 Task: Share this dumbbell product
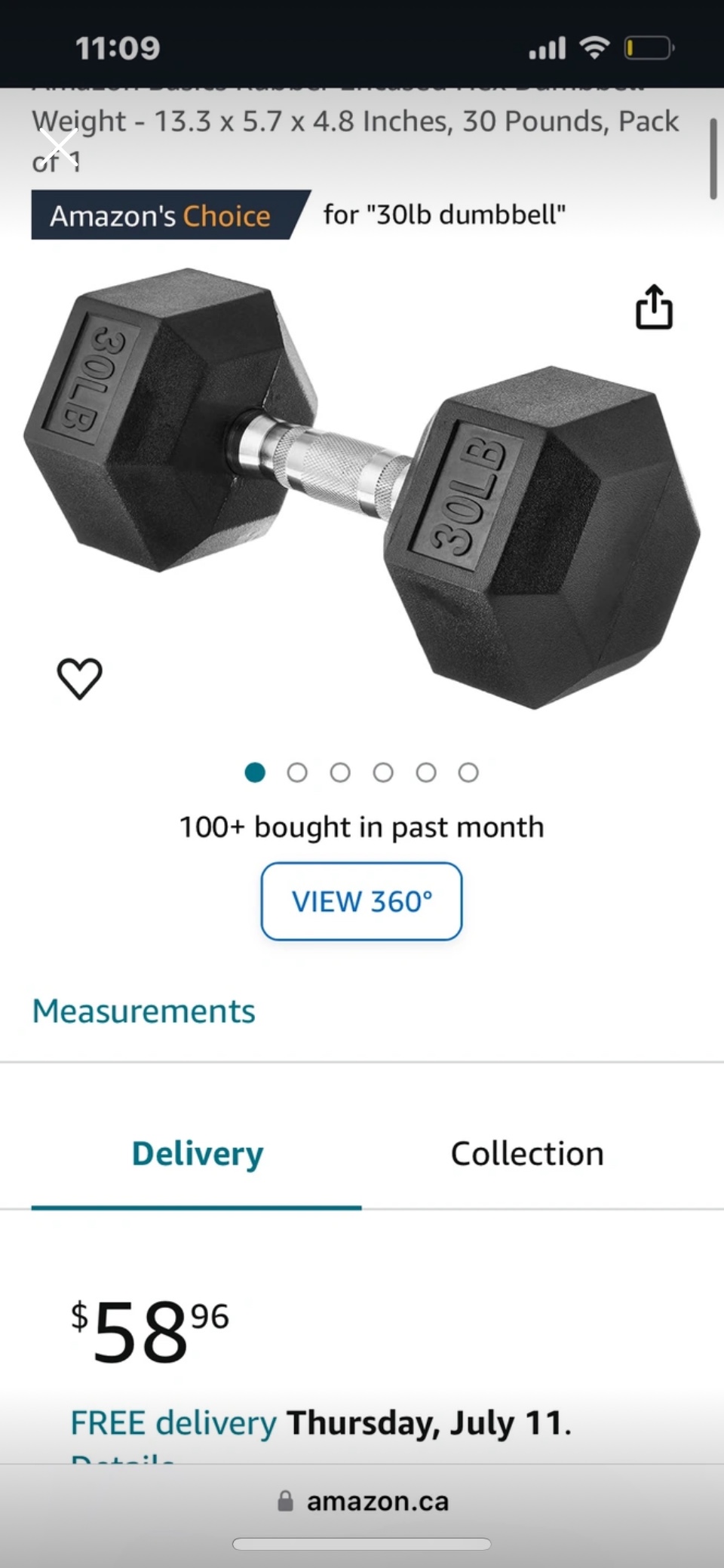(x=653, y=307)
